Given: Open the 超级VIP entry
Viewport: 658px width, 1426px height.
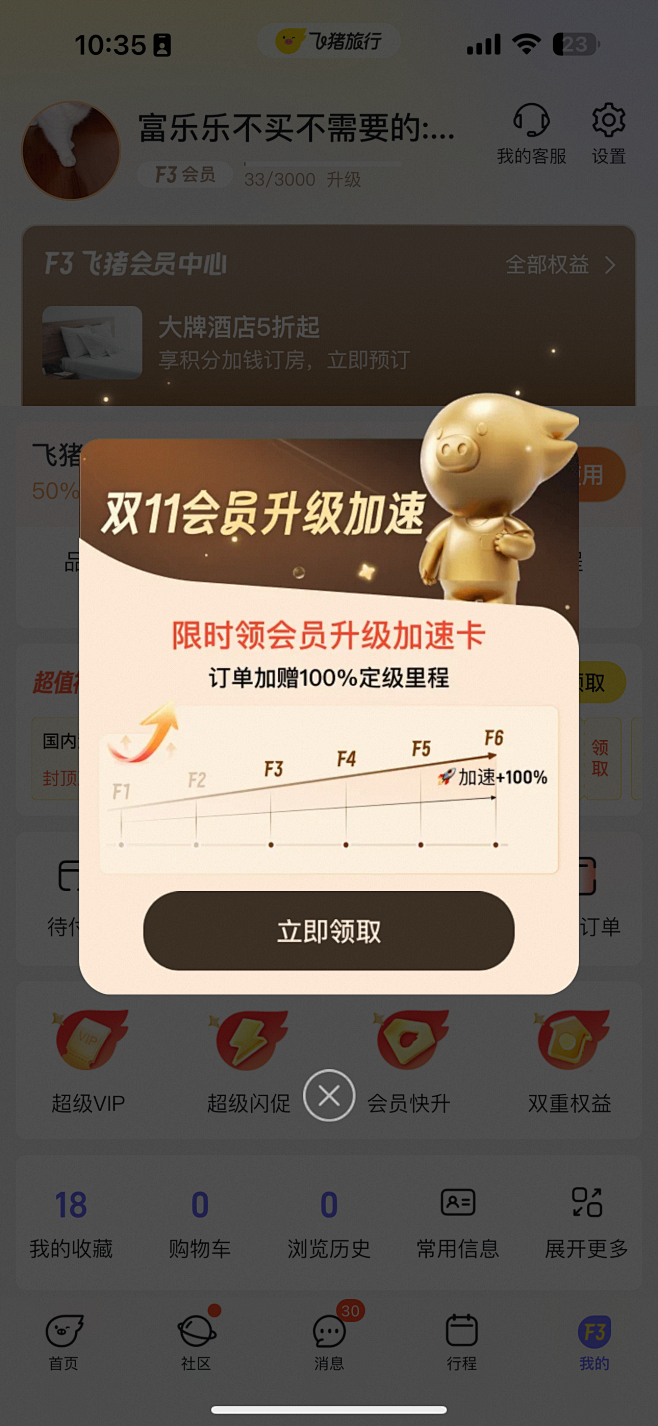Looking at the screenshot, I should (89, 1062).
